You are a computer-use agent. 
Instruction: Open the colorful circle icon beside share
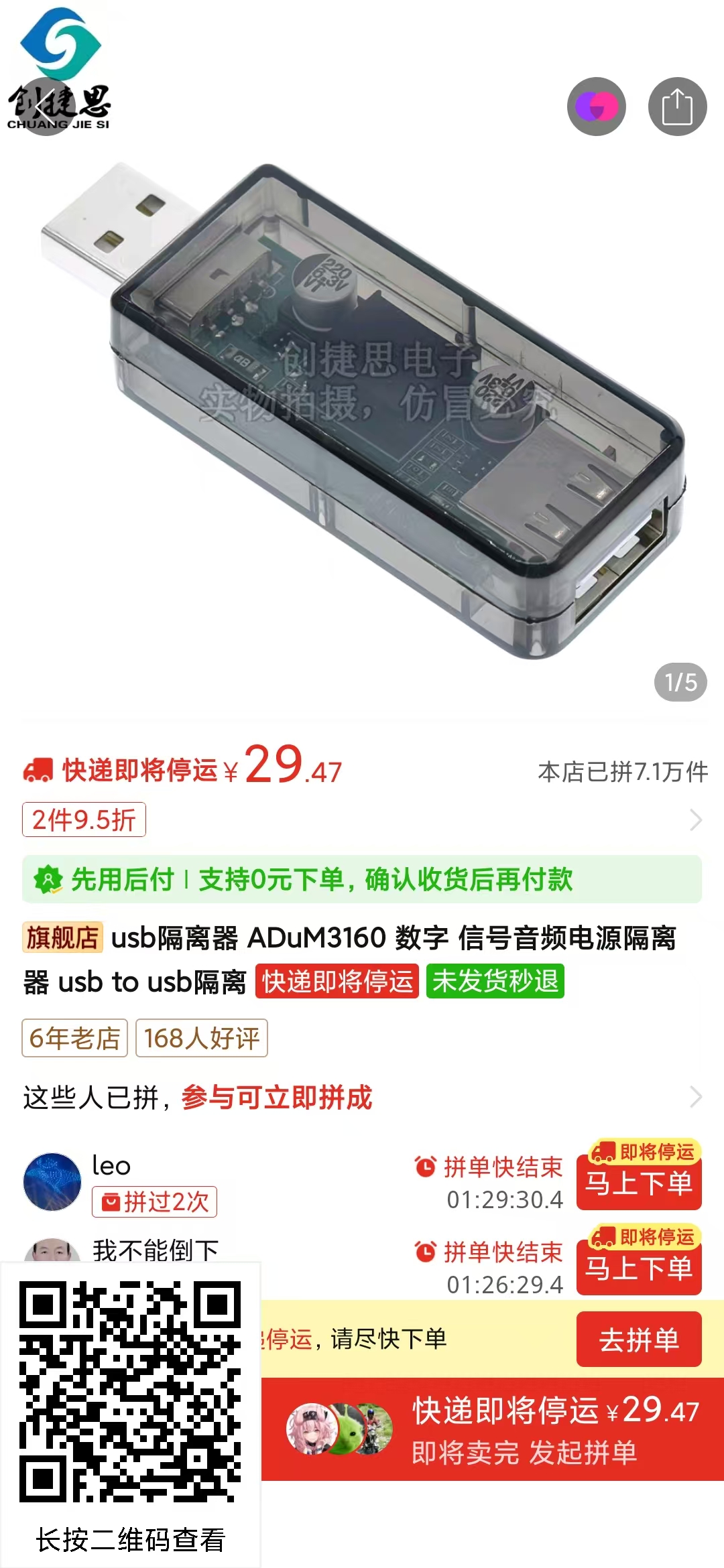tap(596, 107)
